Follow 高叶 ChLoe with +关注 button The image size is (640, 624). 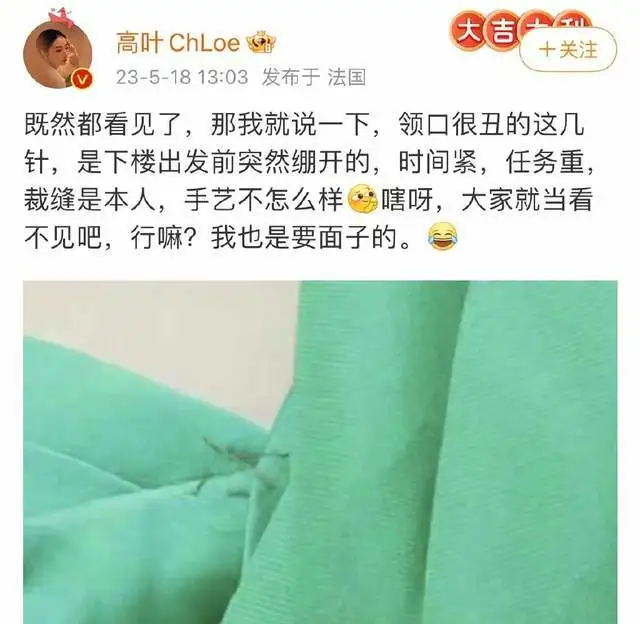567,49
